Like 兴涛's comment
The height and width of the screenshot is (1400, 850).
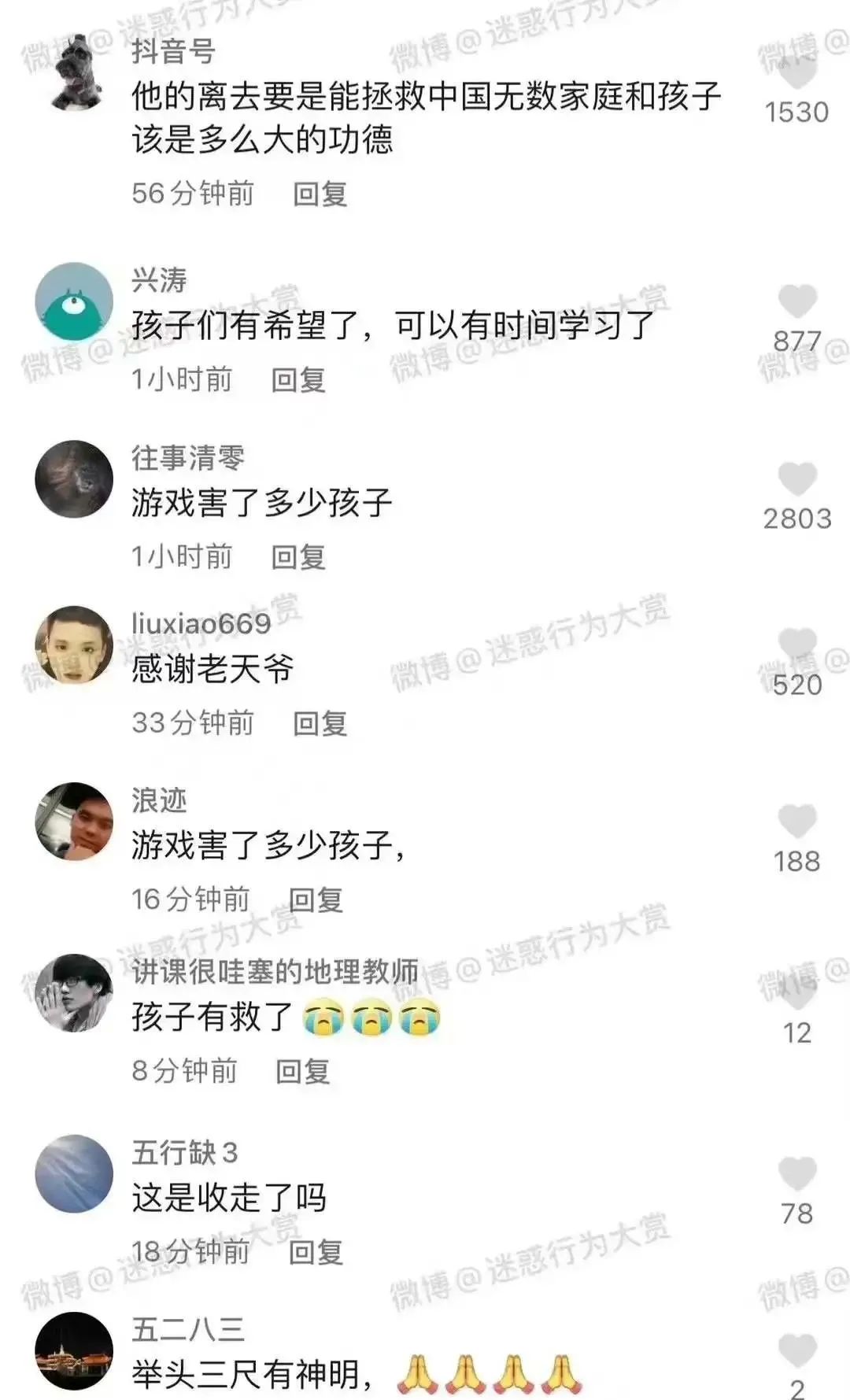(x=796, y=302)
